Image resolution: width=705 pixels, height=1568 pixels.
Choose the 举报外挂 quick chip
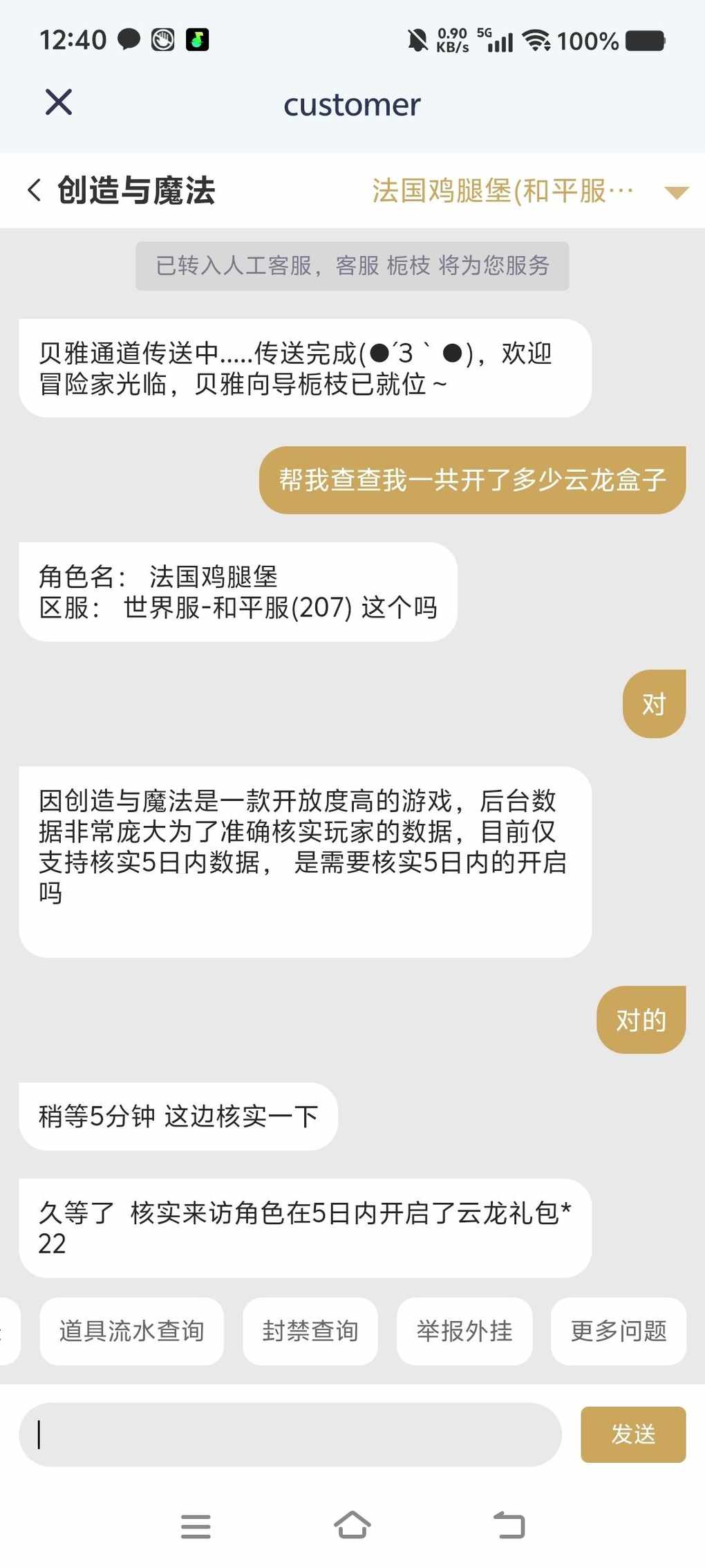pos(464,1331)
